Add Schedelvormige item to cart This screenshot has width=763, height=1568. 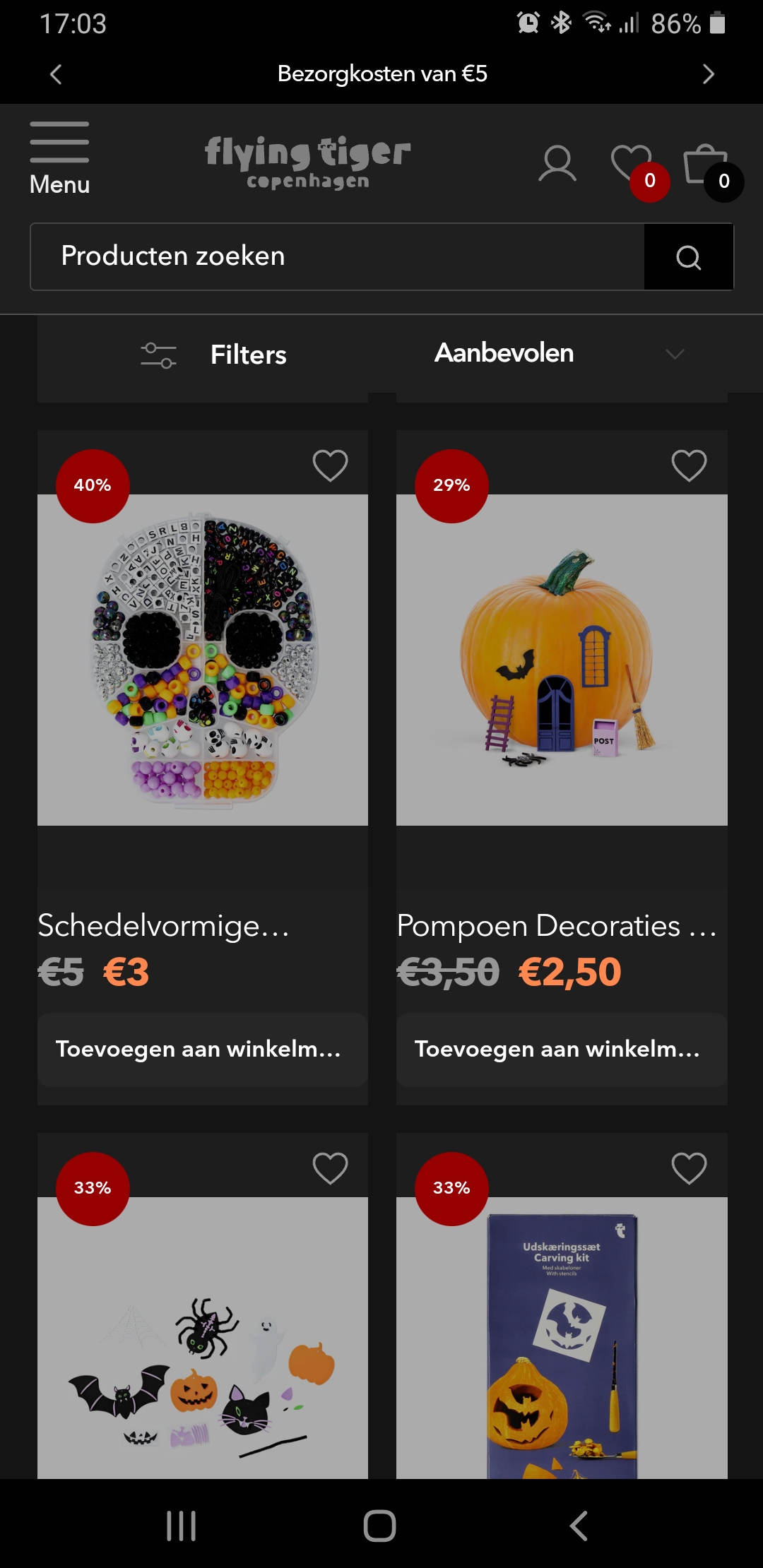pos(203,1050)
